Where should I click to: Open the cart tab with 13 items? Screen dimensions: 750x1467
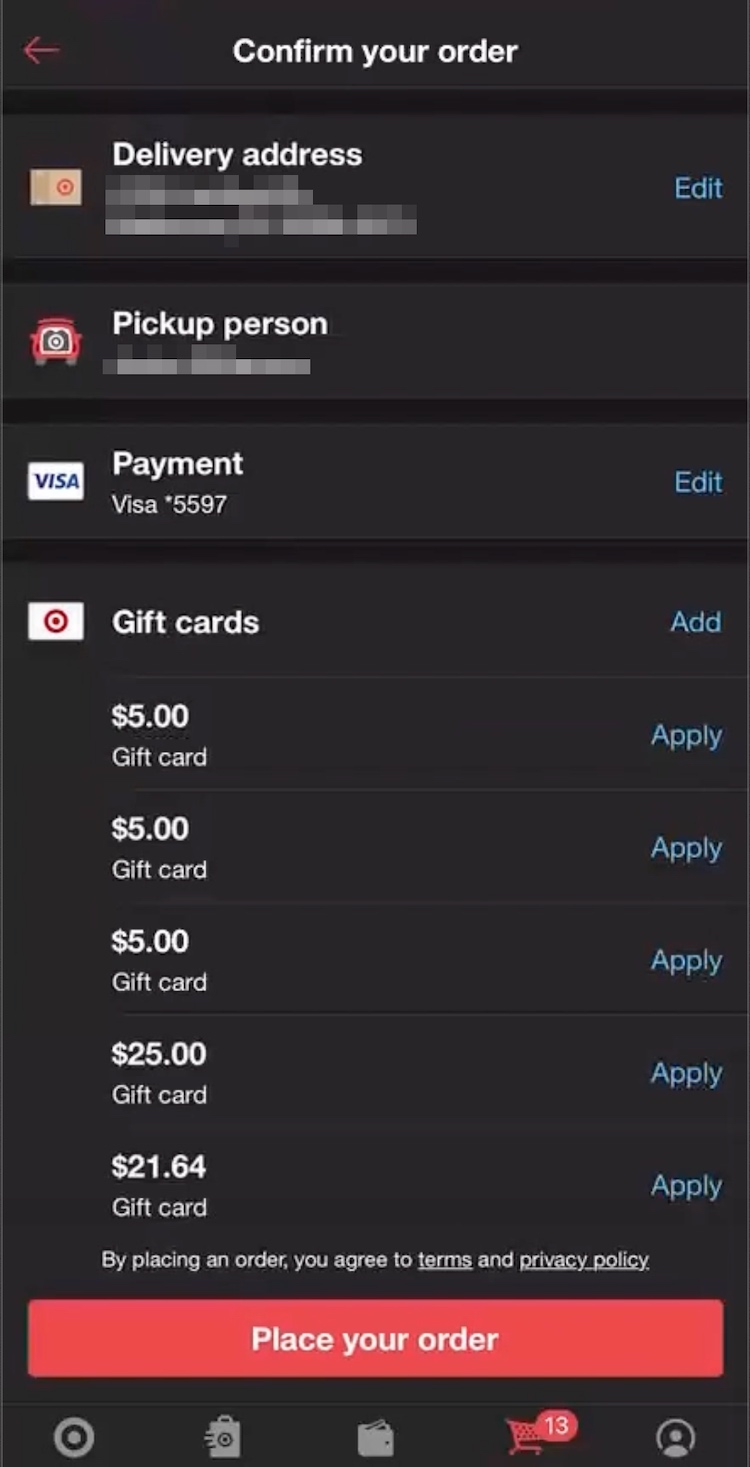(529, 1437)
